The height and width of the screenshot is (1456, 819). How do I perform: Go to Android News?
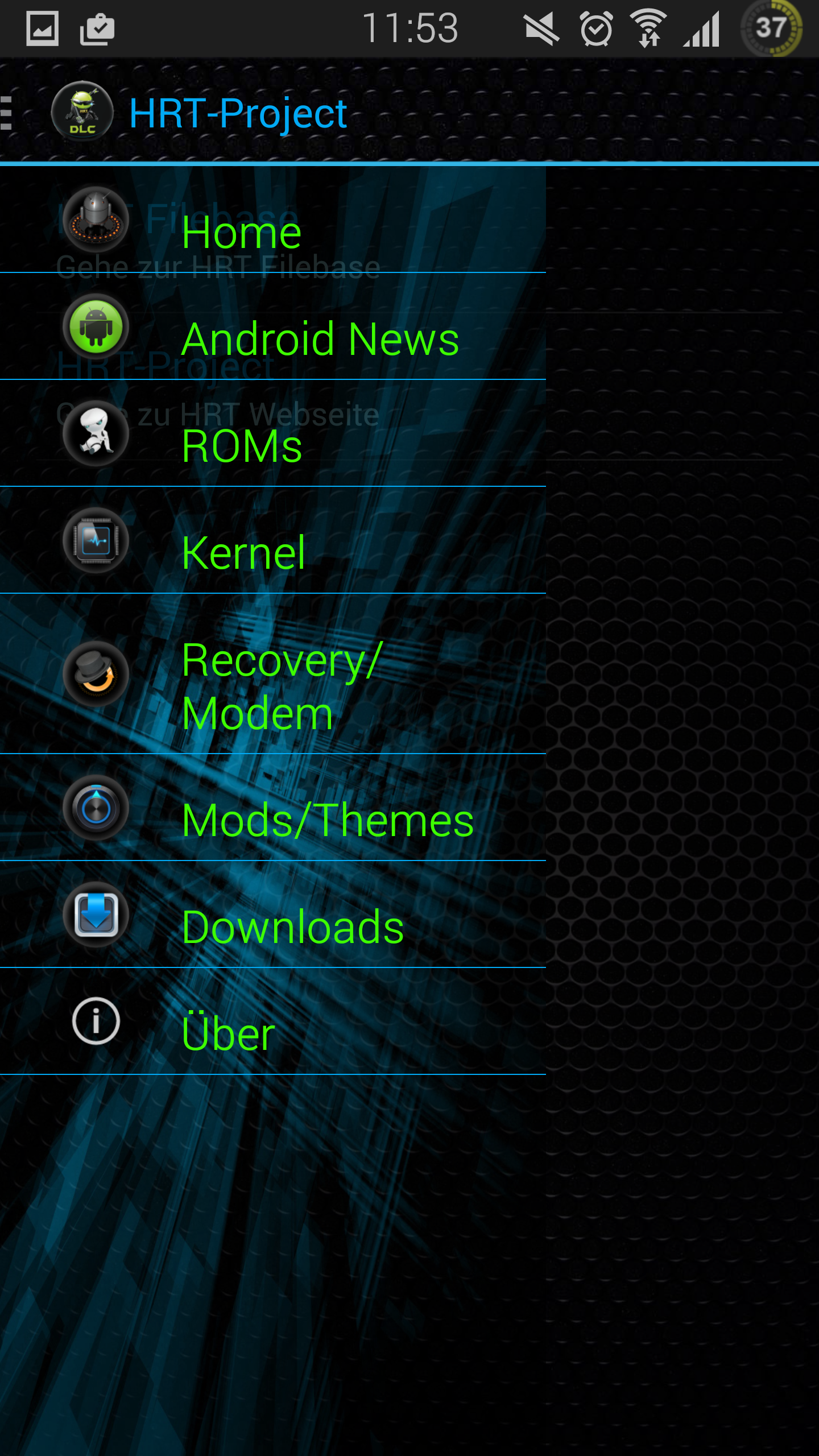point(273,327)
